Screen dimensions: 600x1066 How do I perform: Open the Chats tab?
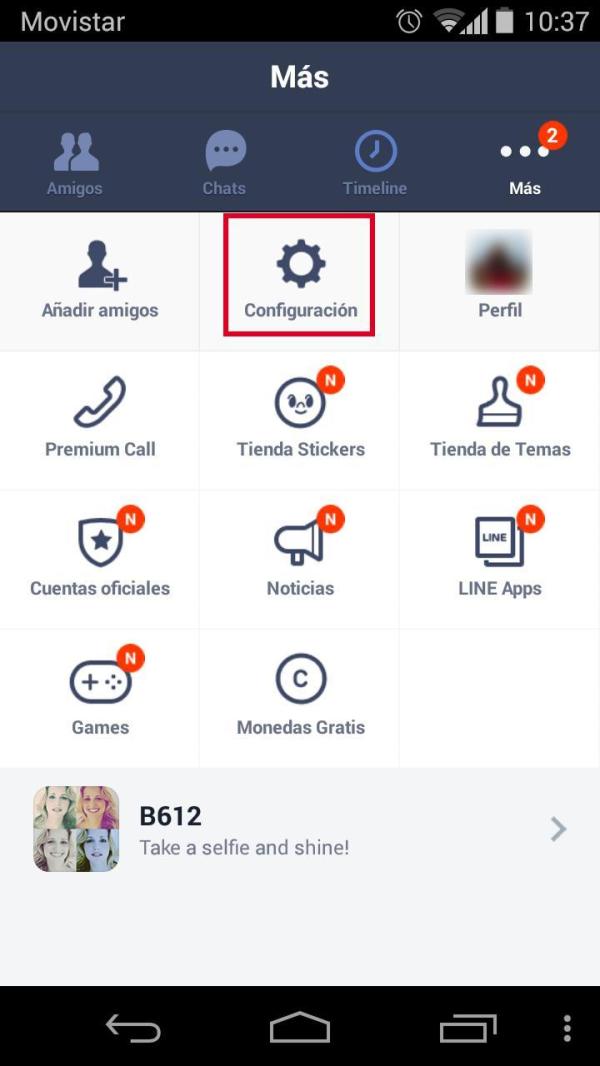pos(225,163)
